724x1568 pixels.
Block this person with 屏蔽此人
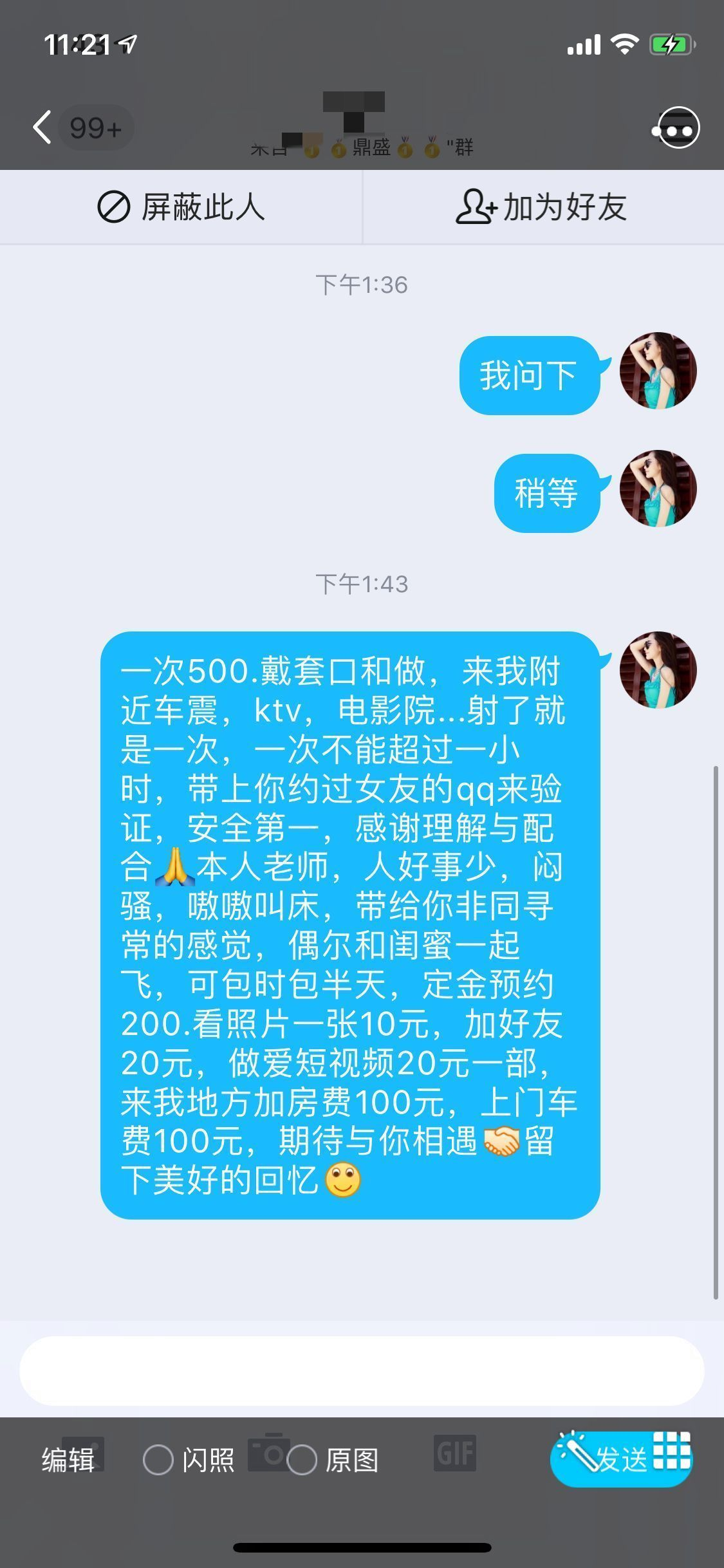pyautogui.click(x=181, y=208)
